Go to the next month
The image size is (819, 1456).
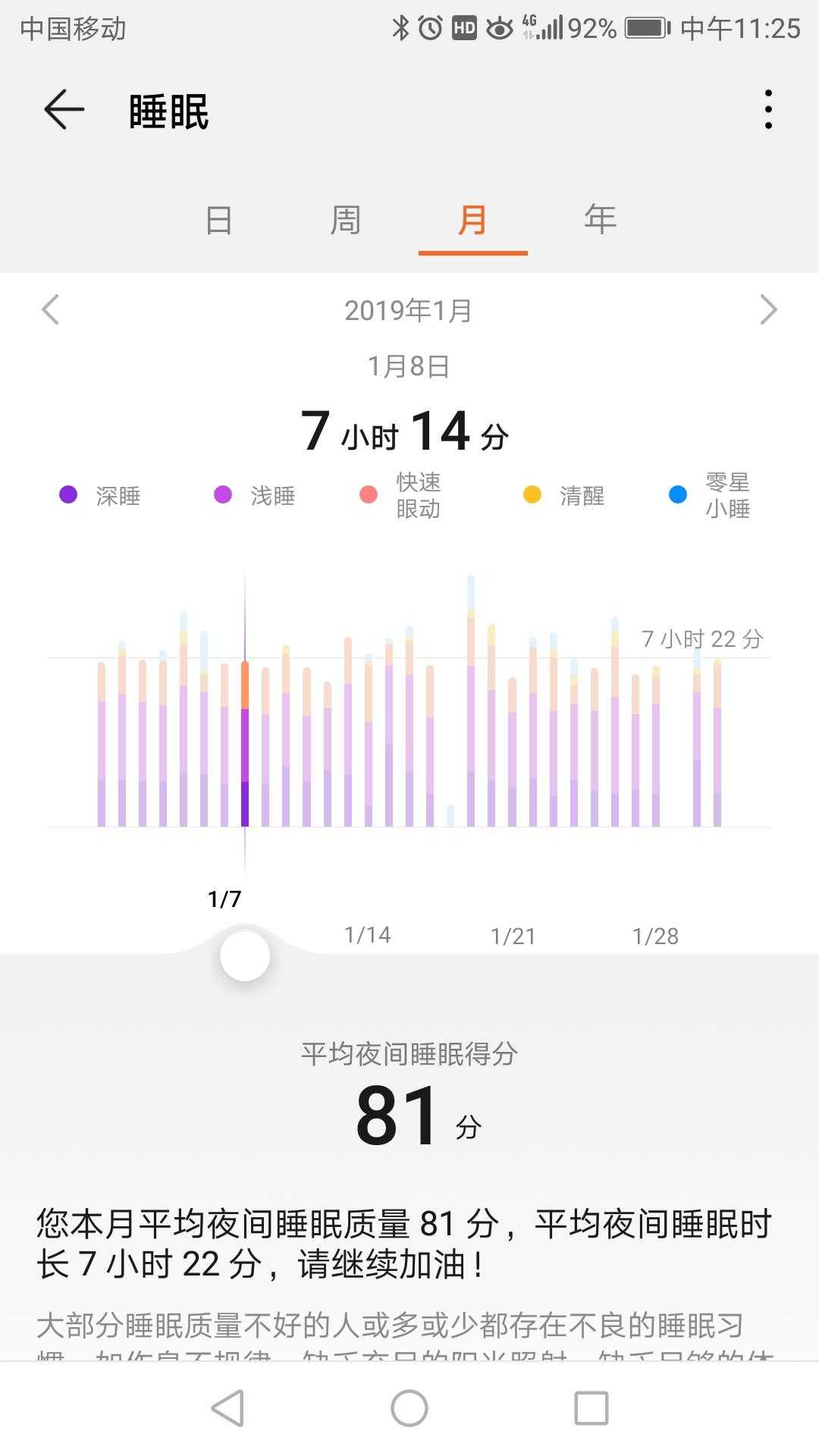[768, 309]
